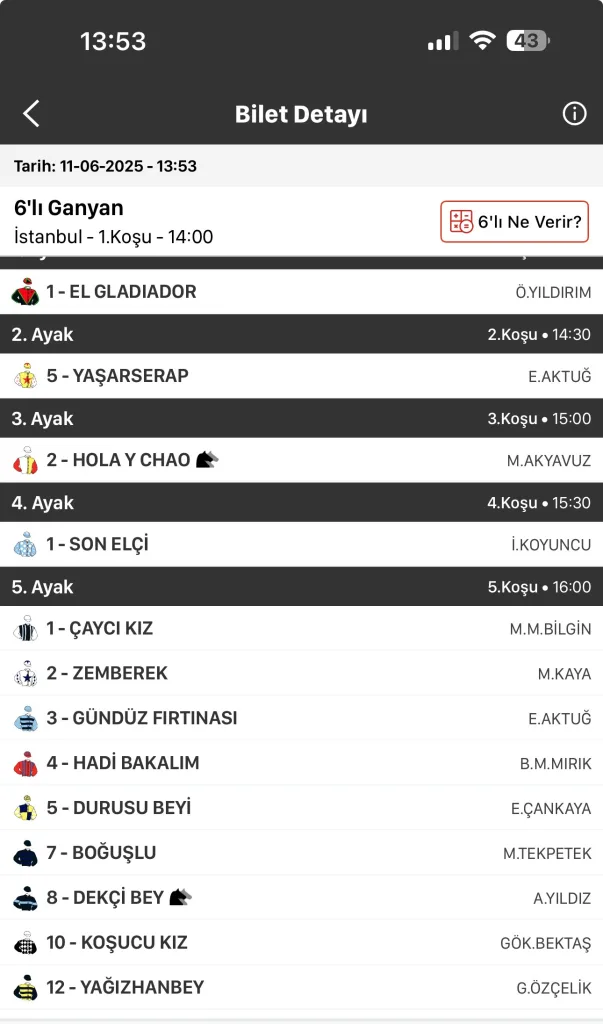The height and width of the screenshot is (1024, 603).
Task: Go back from Bilet Detayı
Action: pos(32,114)
